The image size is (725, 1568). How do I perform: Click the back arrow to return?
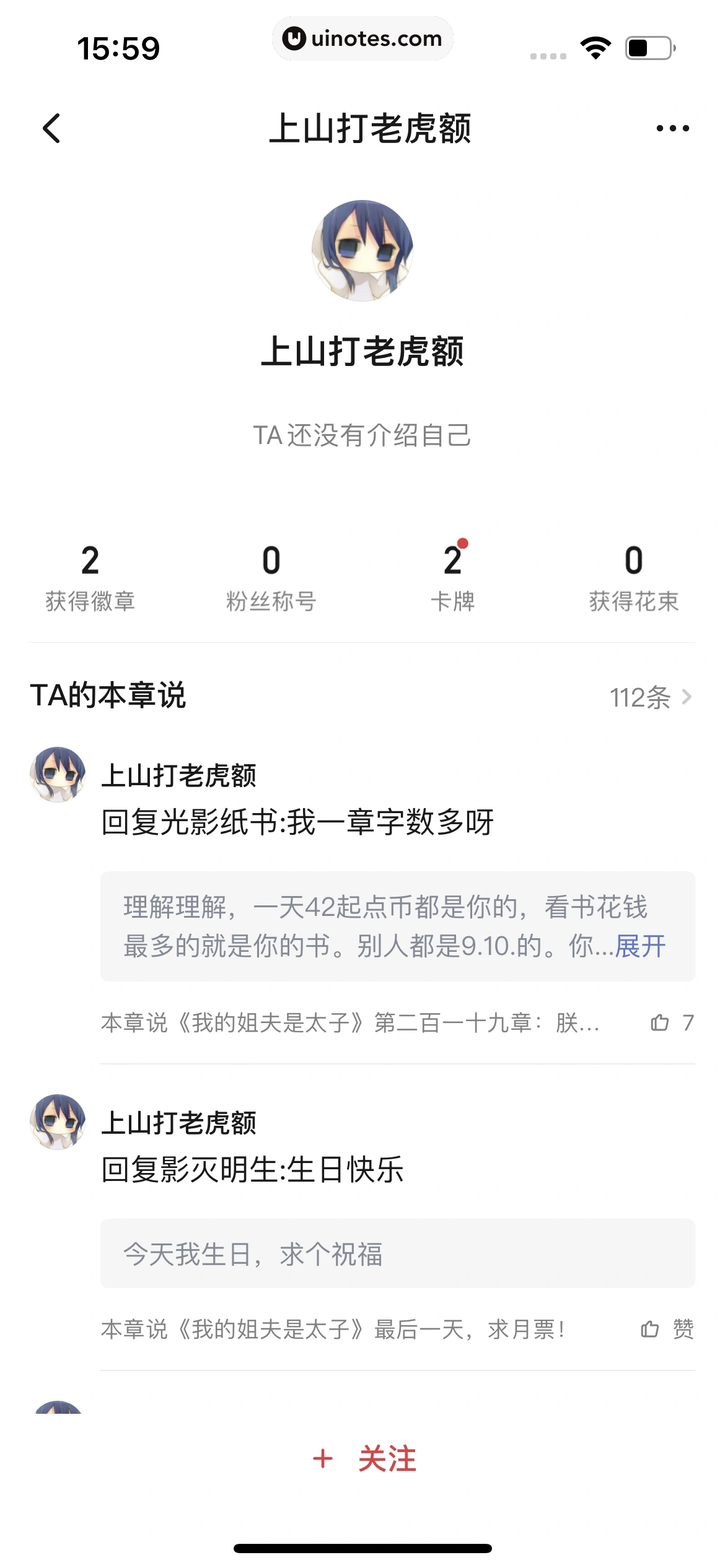pyautogui.click(x=52, y=127)
